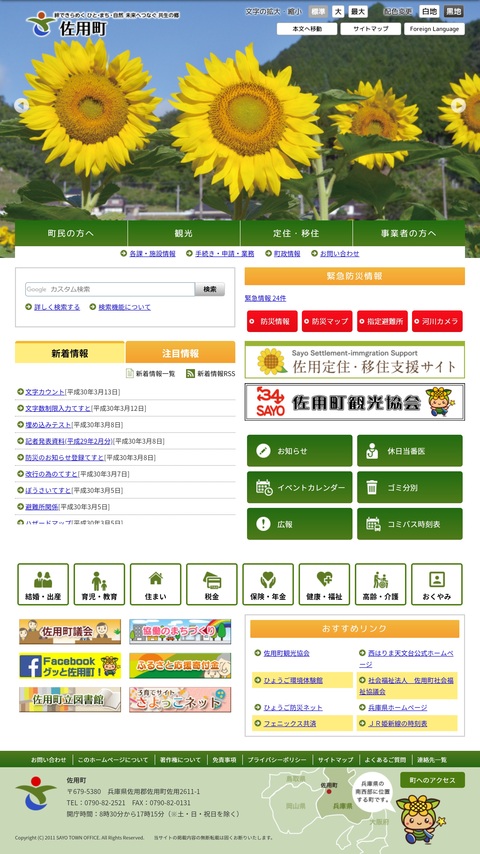Open the 町民の方へ menu

71,233
